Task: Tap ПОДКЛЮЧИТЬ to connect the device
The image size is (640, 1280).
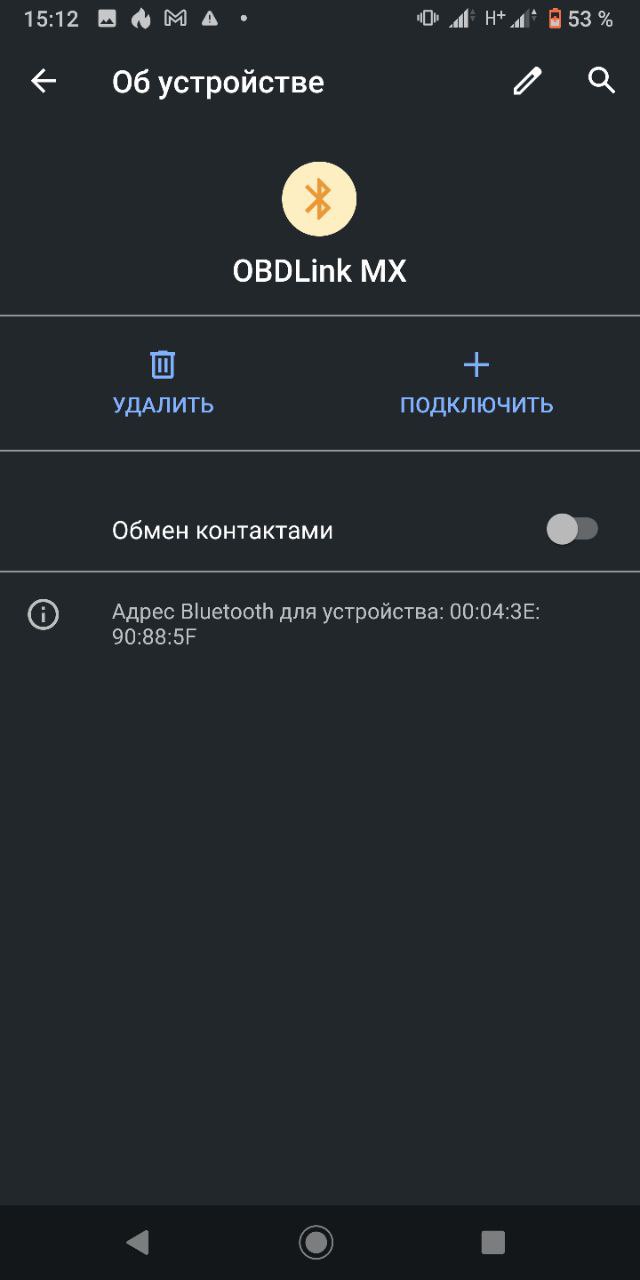Action: pos(476,383)
